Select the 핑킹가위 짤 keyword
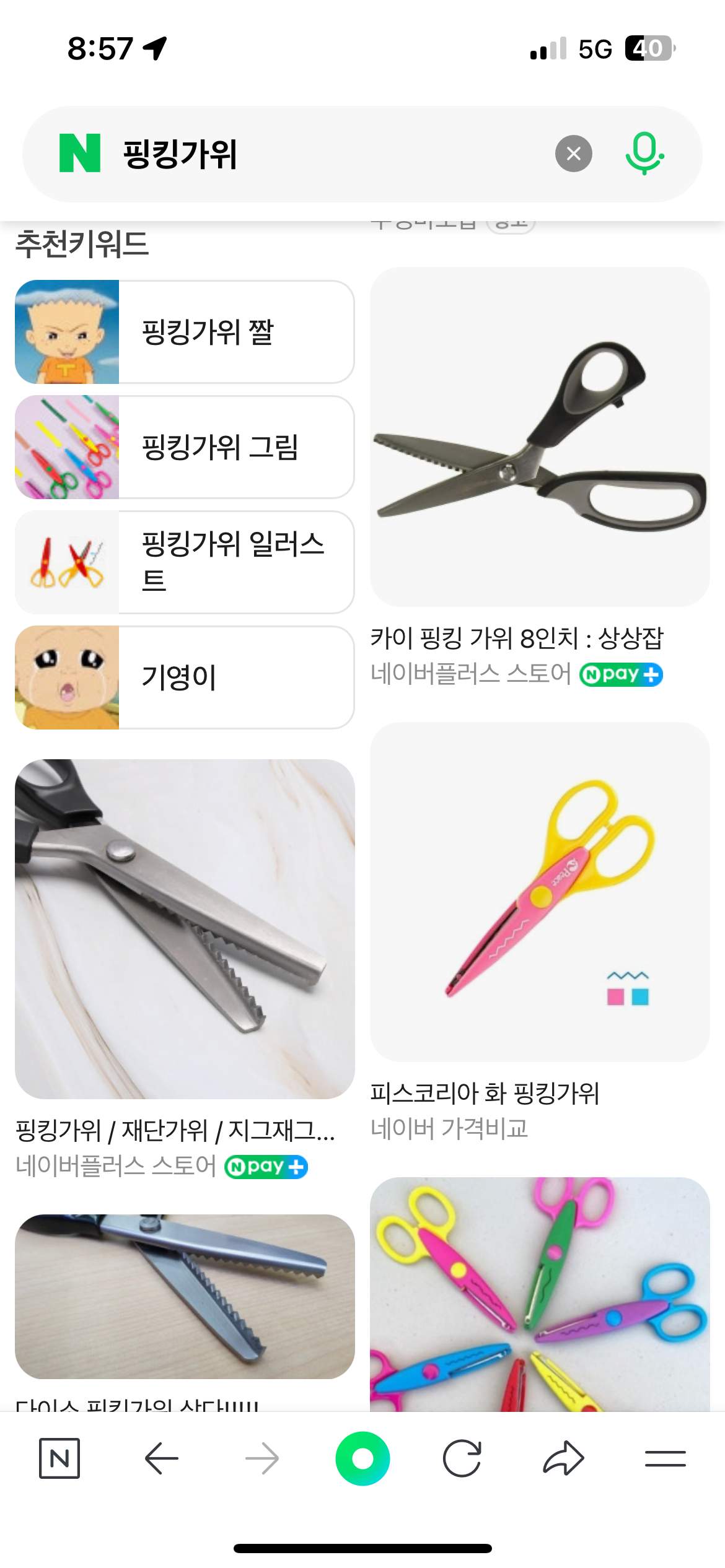725x1568 pixels. point(185,332)
